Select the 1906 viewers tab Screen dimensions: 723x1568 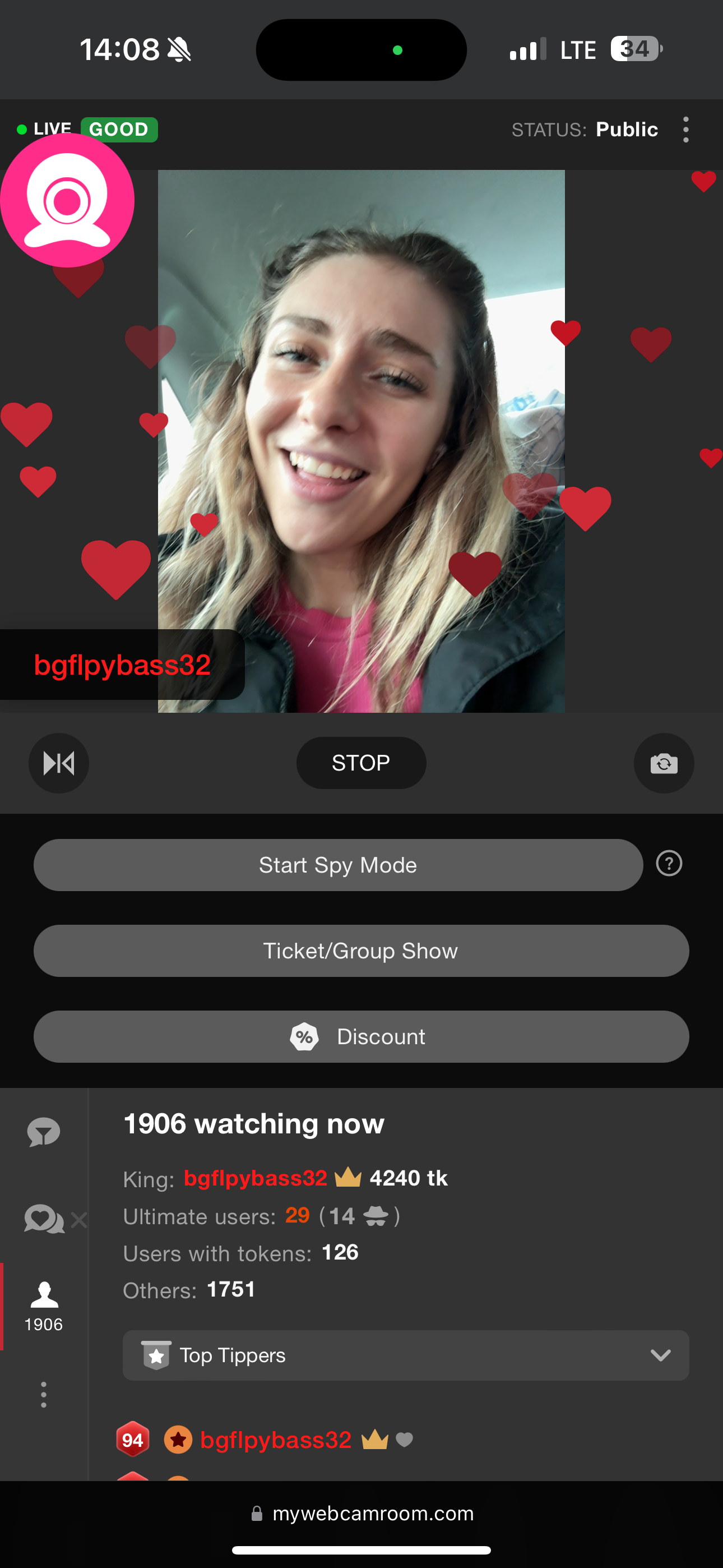click(44, 1306)
